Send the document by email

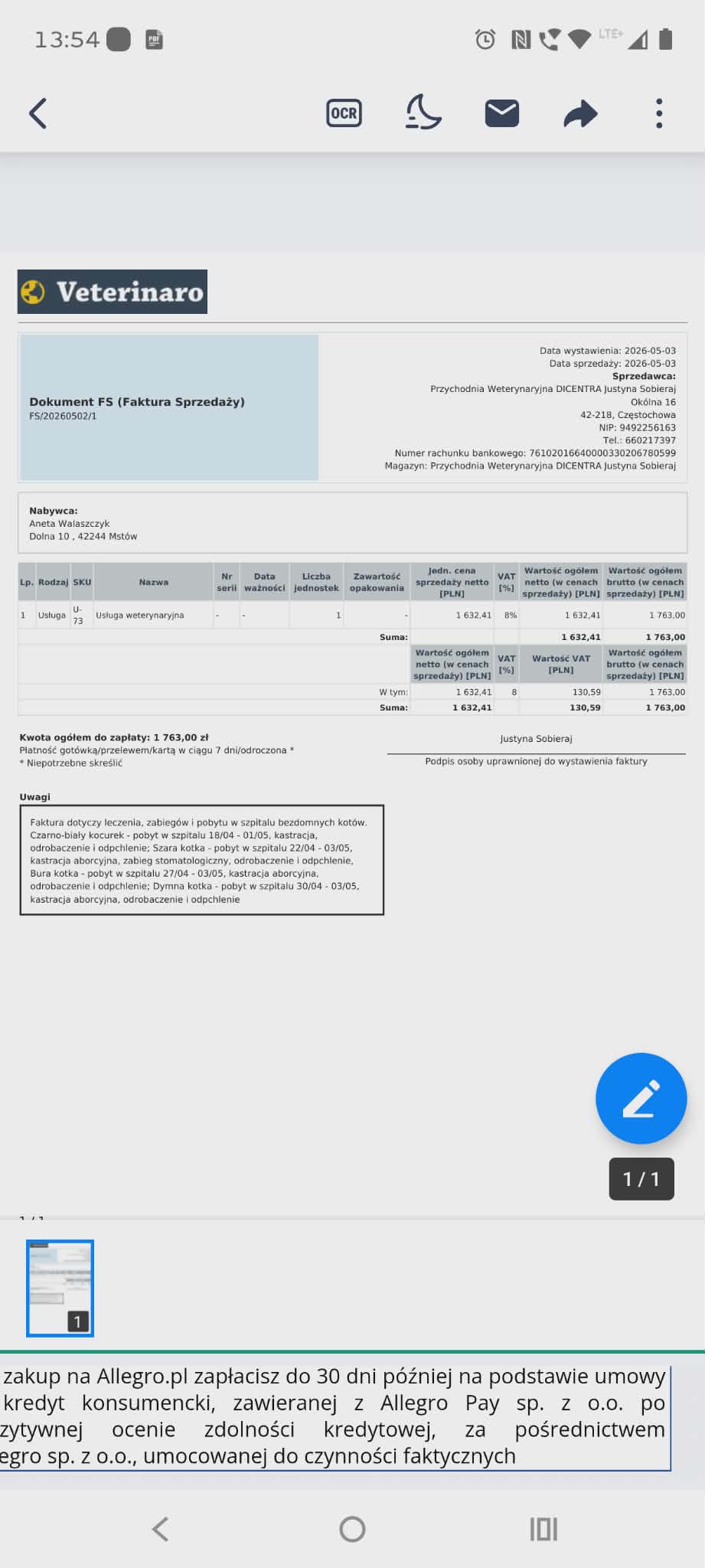pos(502,113)
